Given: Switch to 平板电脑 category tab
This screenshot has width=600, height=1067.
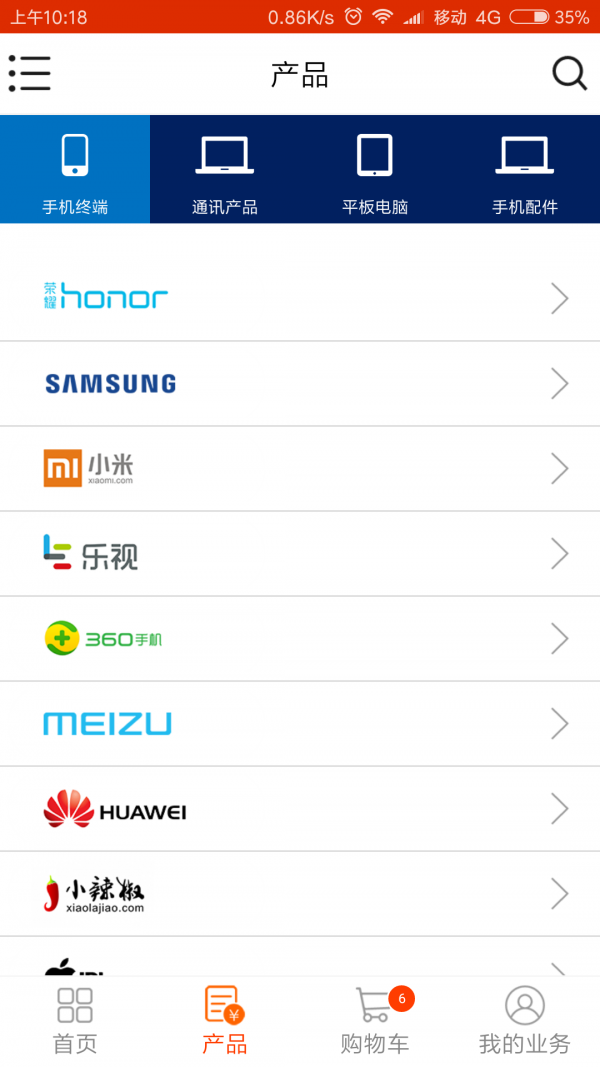Looking at the screenshot, I should (375, 170).
